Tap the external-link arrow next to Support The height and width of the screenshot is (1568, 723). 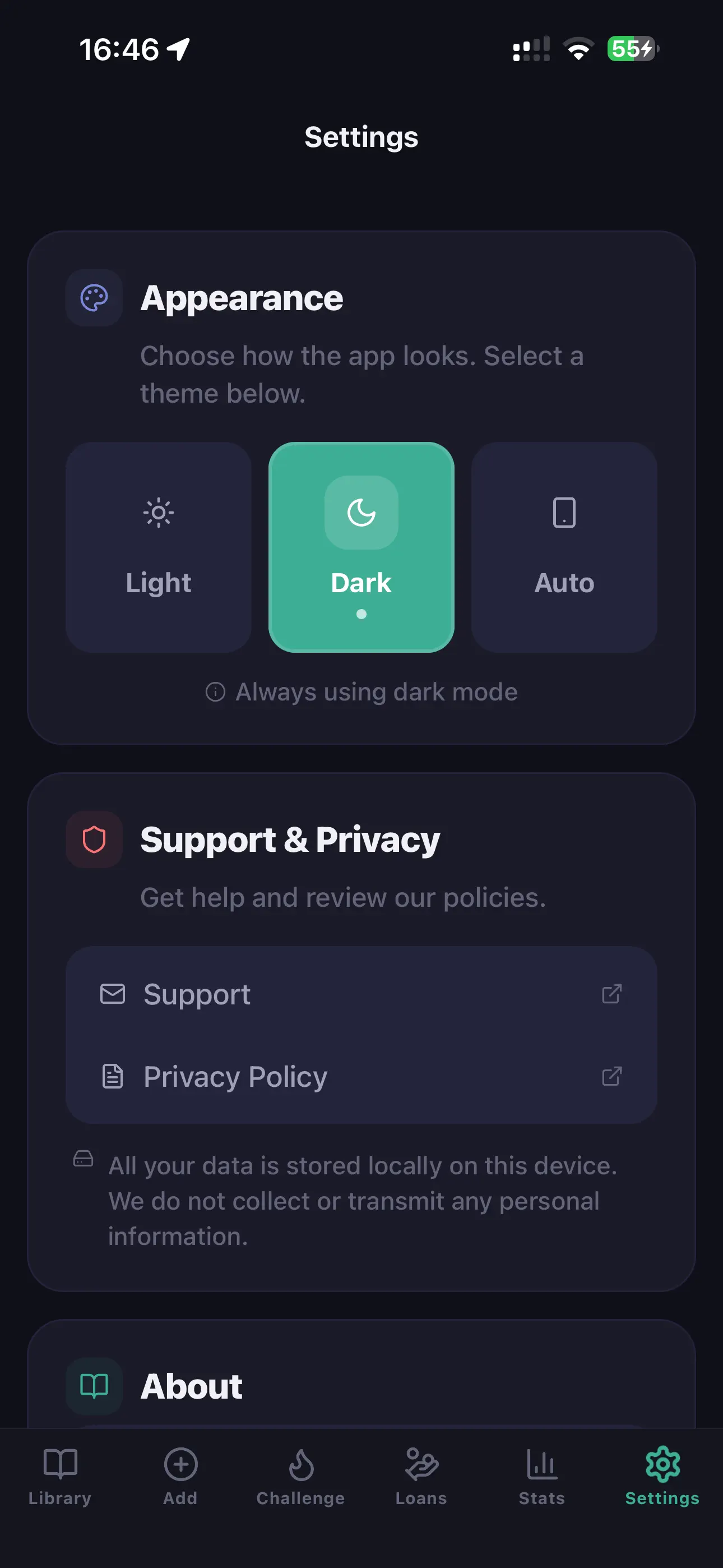(x=613, y=994)
